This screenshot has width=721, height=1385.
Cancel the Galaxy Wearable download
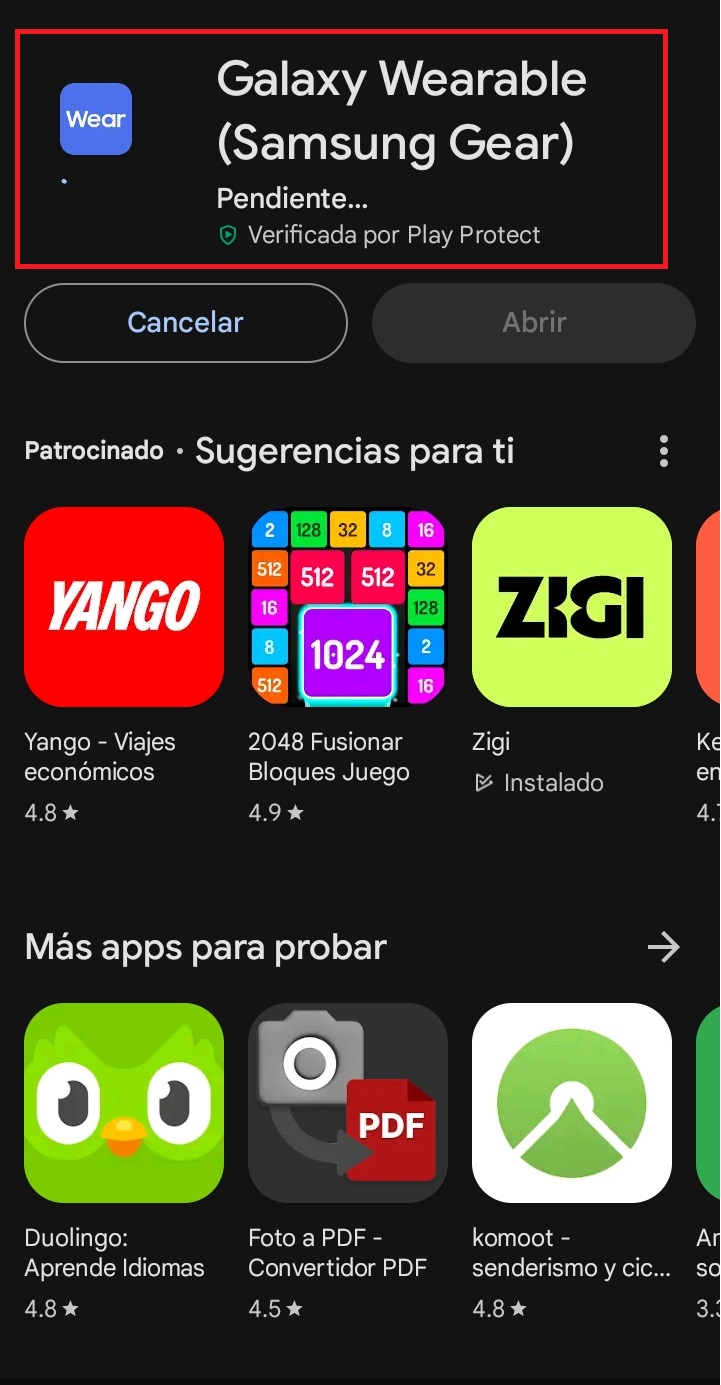[186, 323]
